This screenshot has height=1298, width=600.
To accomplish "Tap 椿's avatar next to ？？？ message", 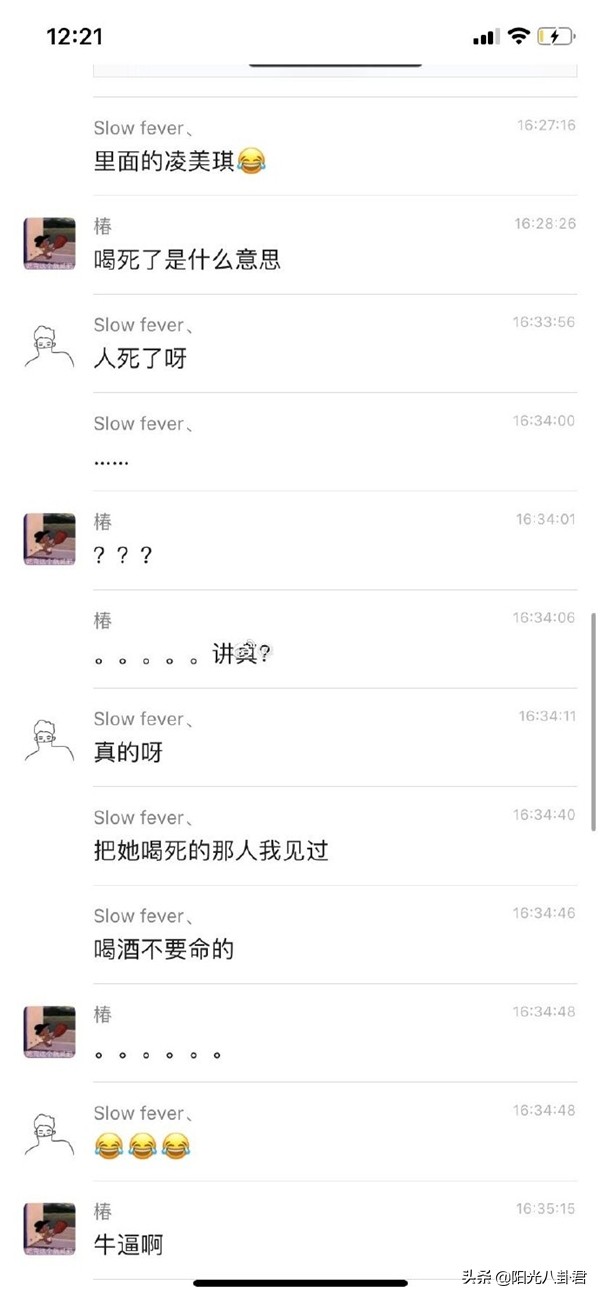I will coord(49,539).
